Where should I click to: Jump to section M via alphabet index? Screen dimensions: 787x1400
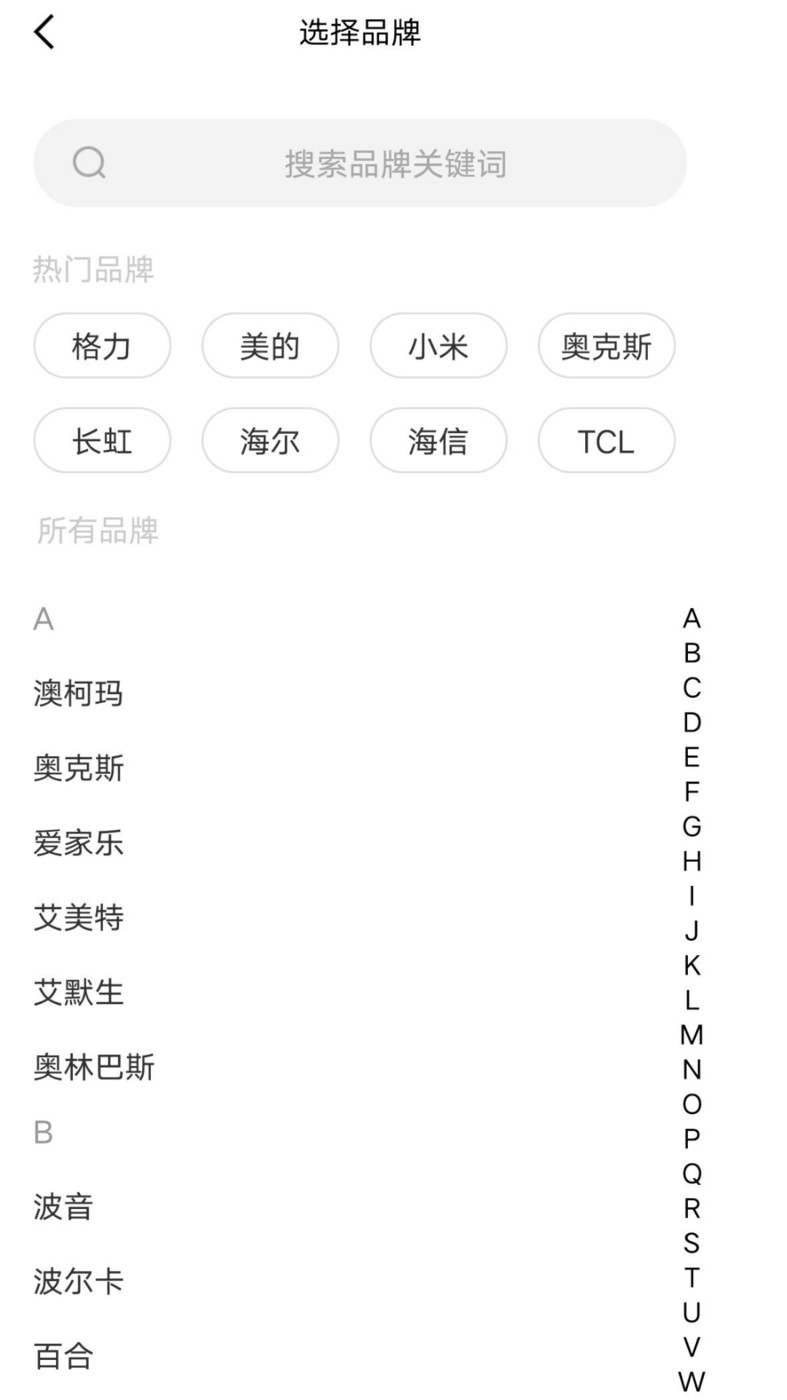click(x=690, y=1036)
